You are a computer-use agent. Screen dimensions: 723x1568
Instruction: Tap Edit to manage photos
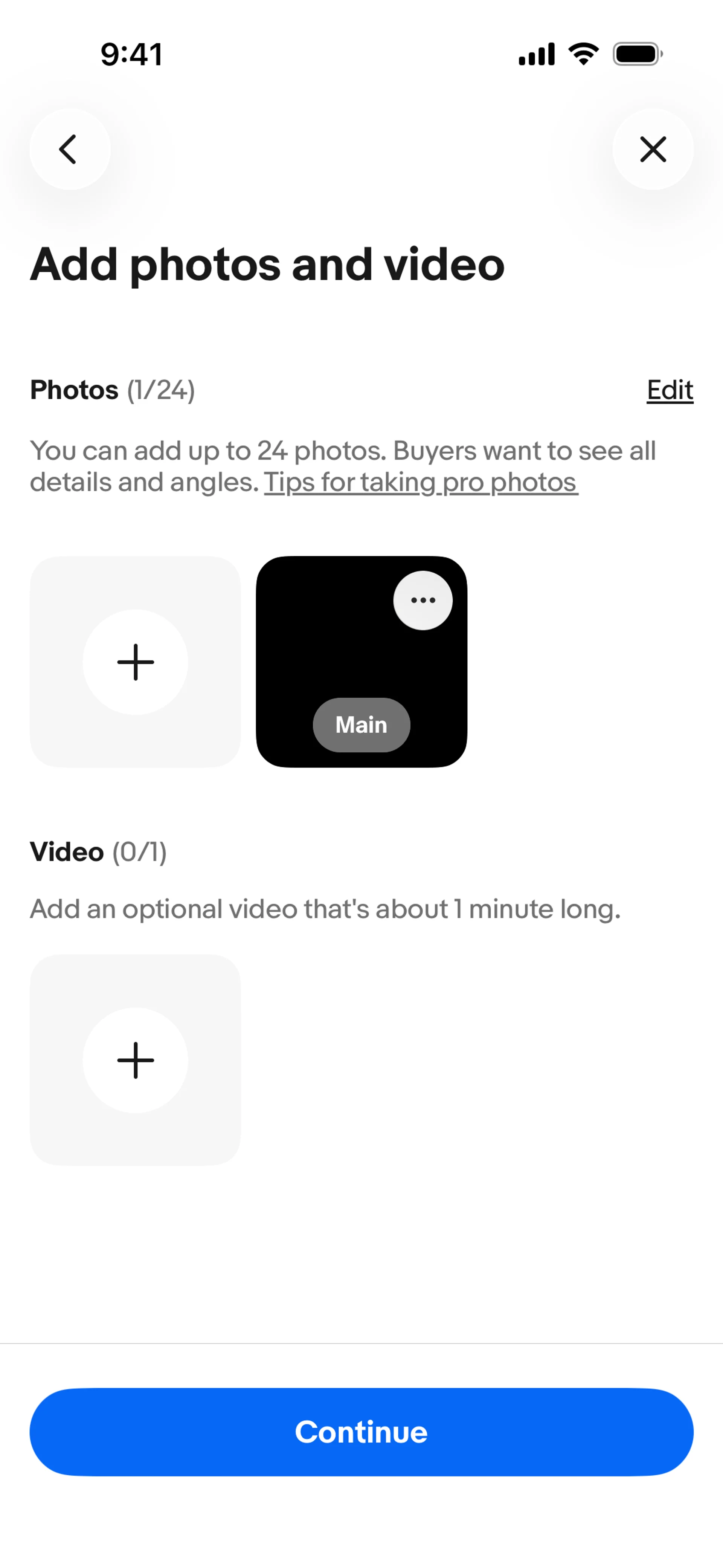click(670, 390)
